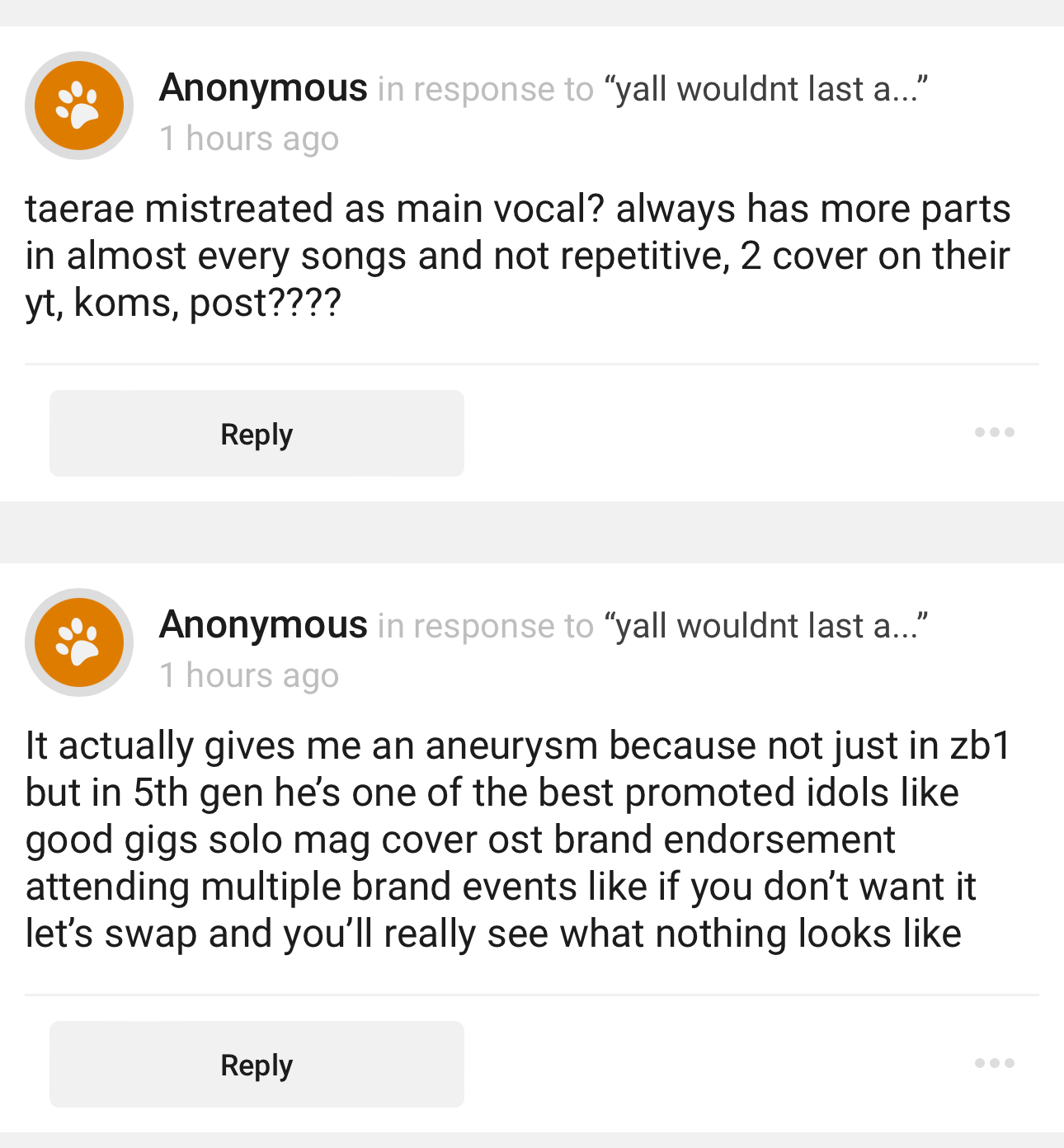Viewport: 1064px width, 1148px height.
Task: Open the options dots on the taerae comment
Action: click(994, 432)
